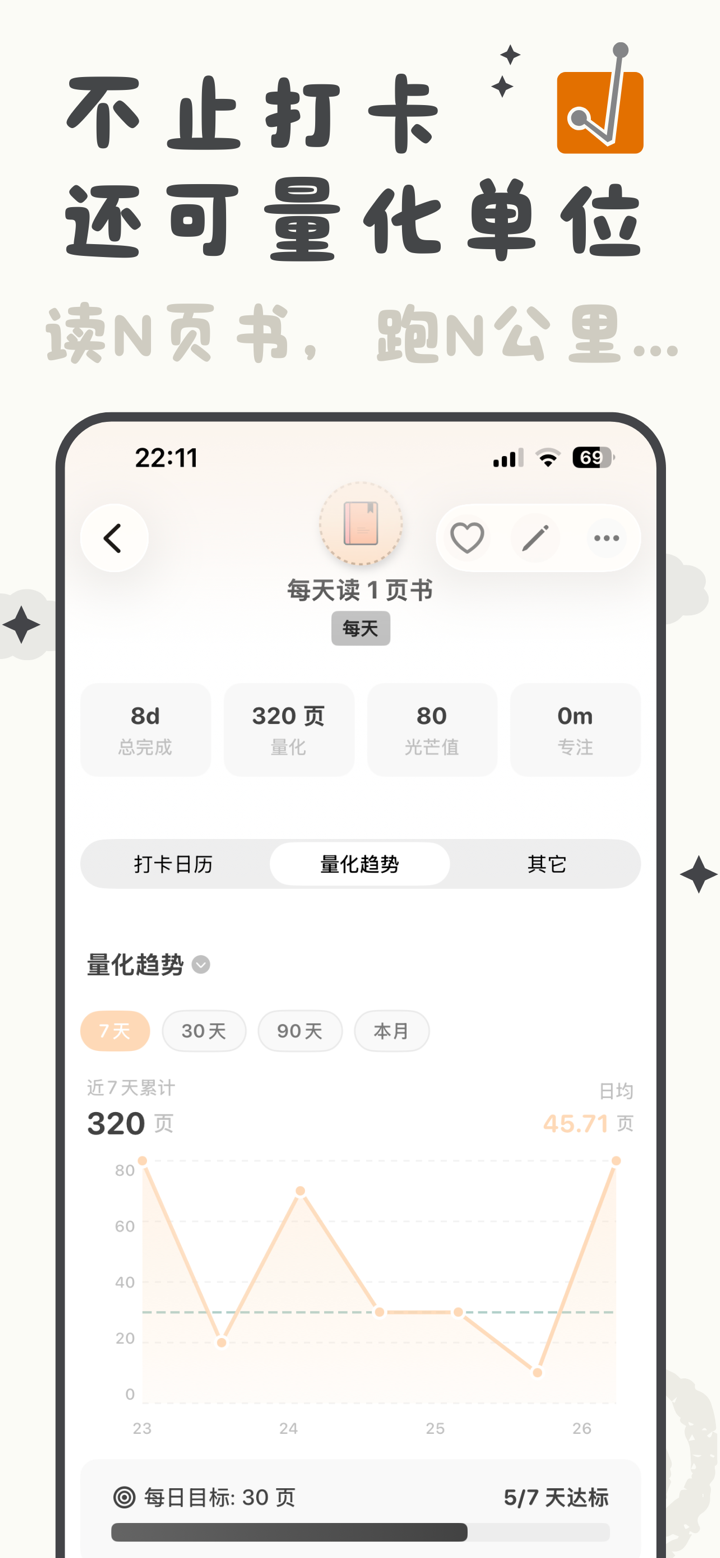Select the 7天 time range pill
720x1558 pixels.
115,1030
